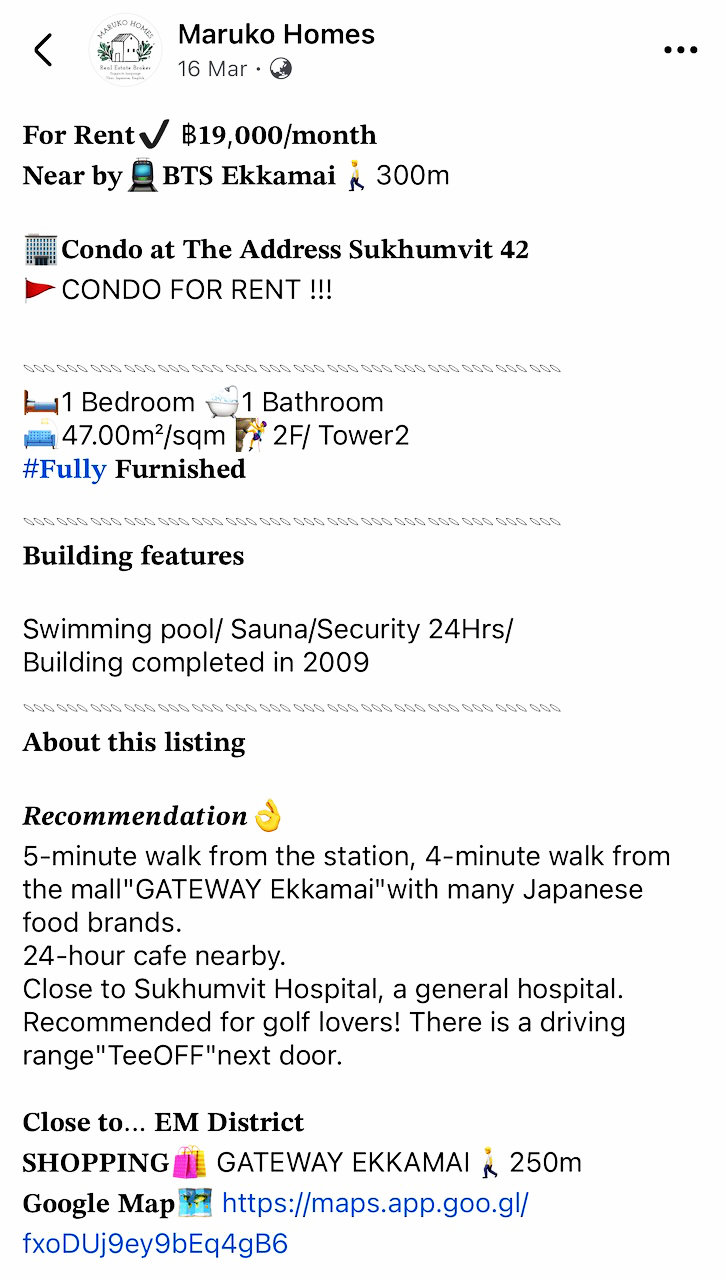This screenshot has height=1280, width=726.
Task: Open Maruko Homes profile picture
Action: click(x=125, y=50)
